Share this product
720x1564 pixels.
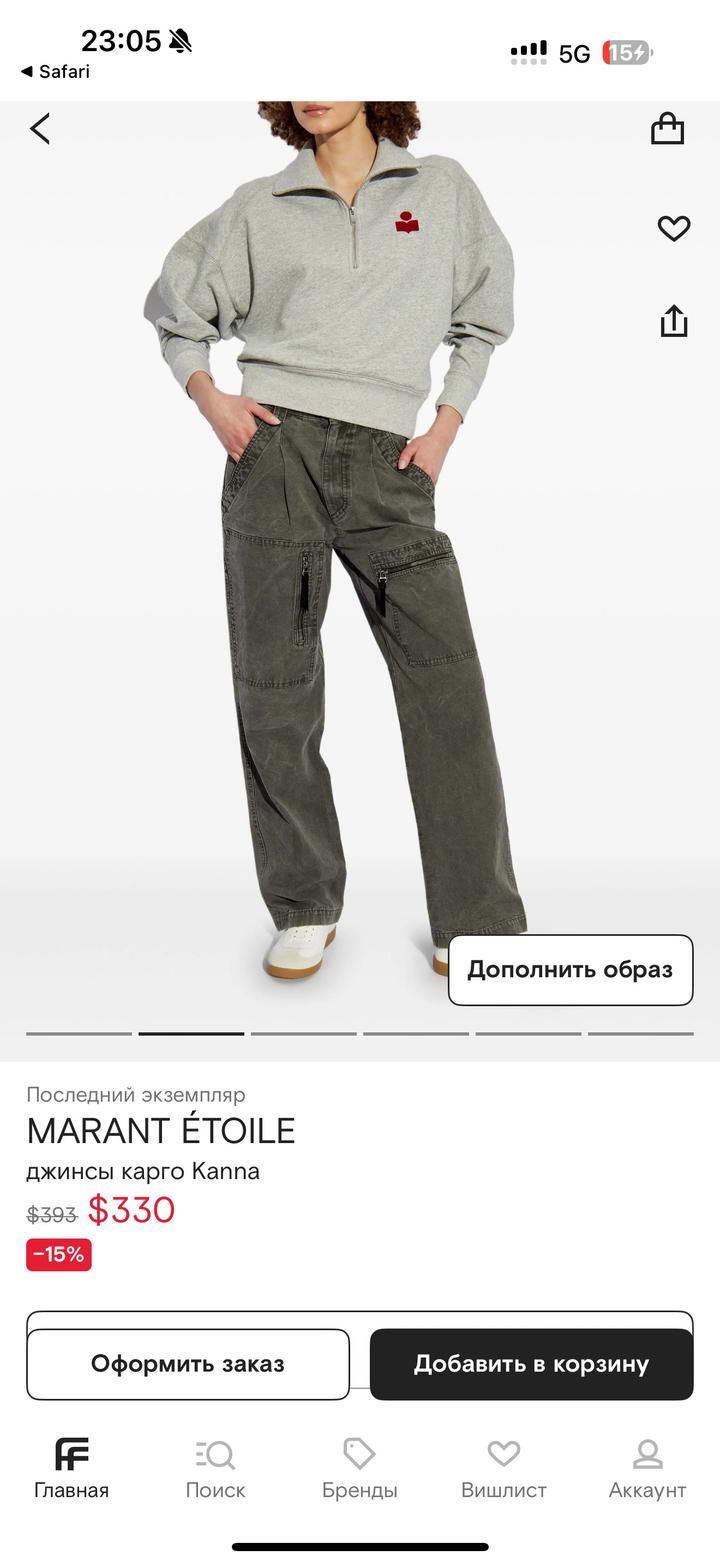pos(673,321)
